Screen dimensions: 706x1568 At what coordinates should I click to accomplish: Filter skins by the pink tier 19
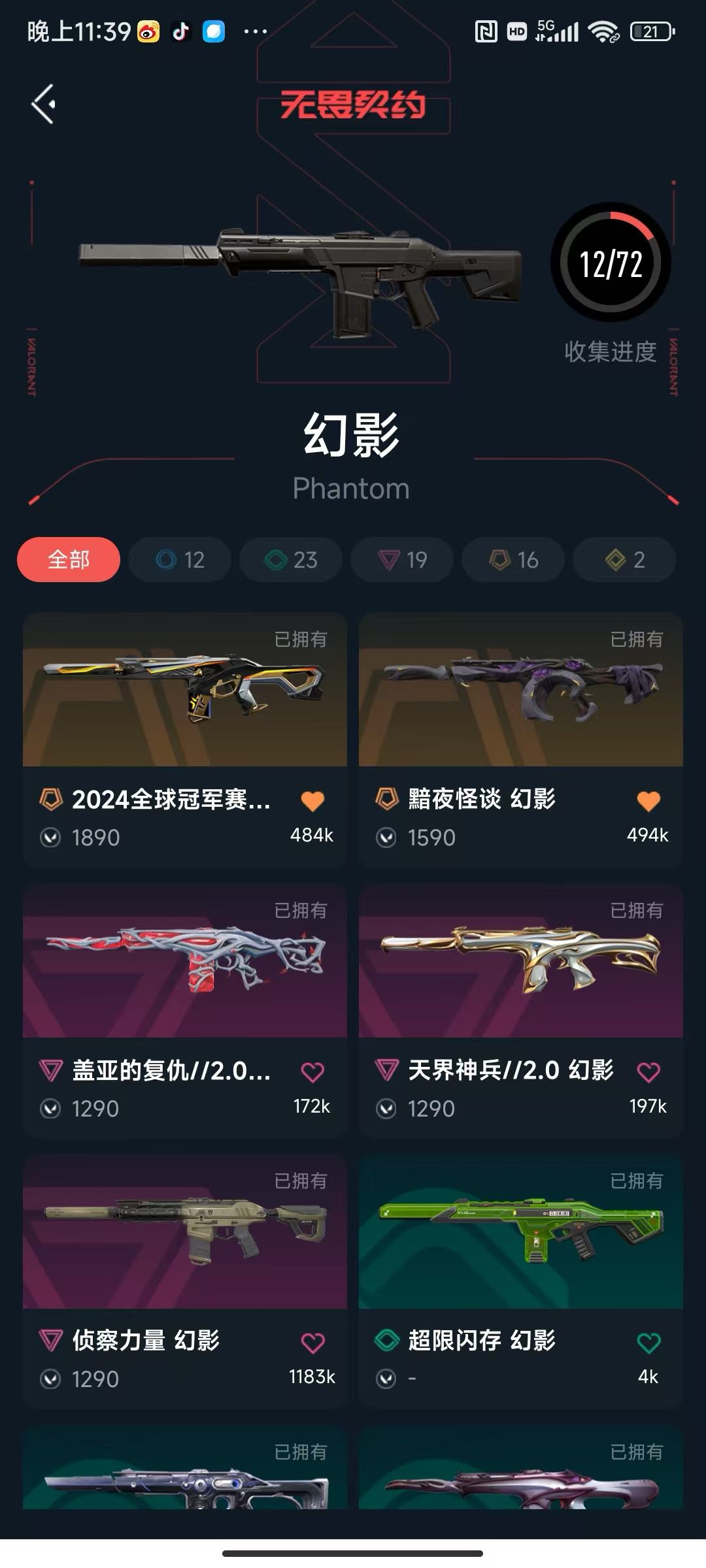coord(402,559)
